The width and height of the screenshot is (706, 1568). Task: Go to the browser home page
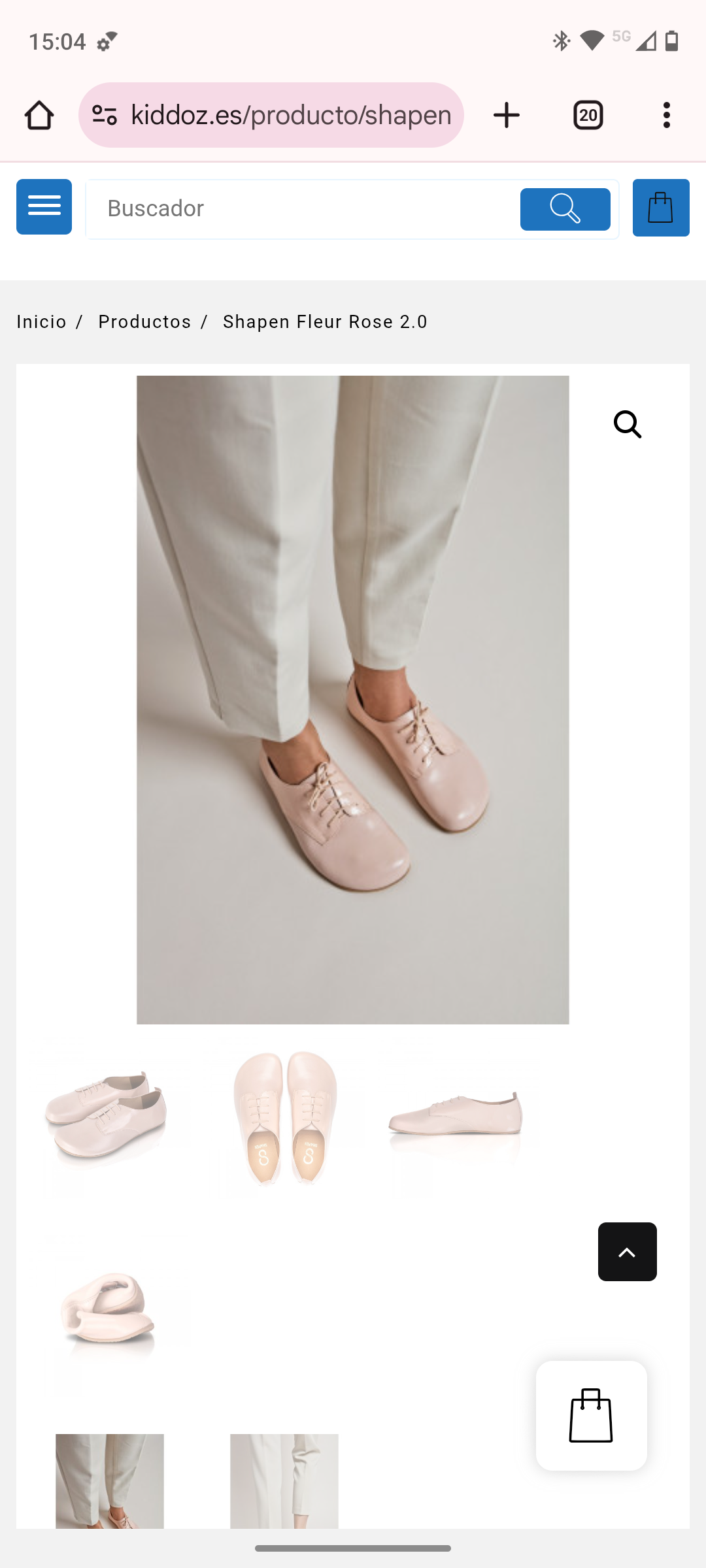point(39,116)
